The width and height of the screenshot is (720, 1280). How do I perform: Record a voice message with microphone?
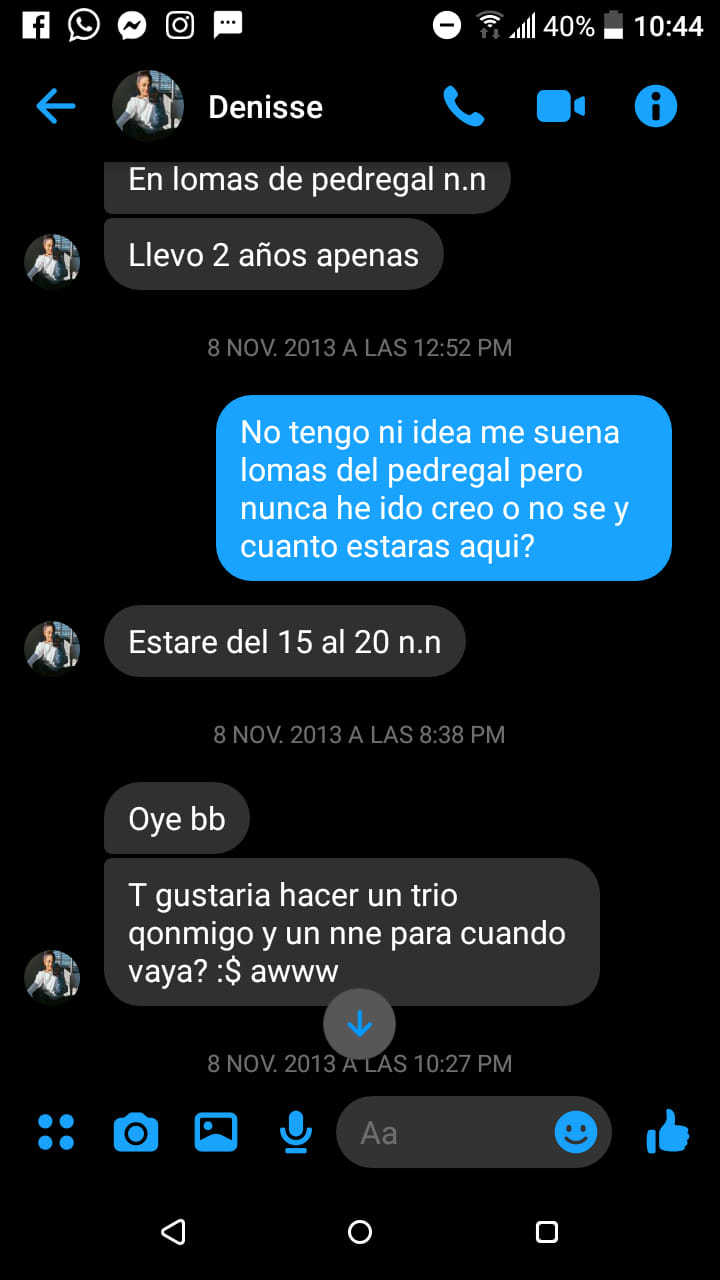pyautogui.click(x=295, y=1132)
